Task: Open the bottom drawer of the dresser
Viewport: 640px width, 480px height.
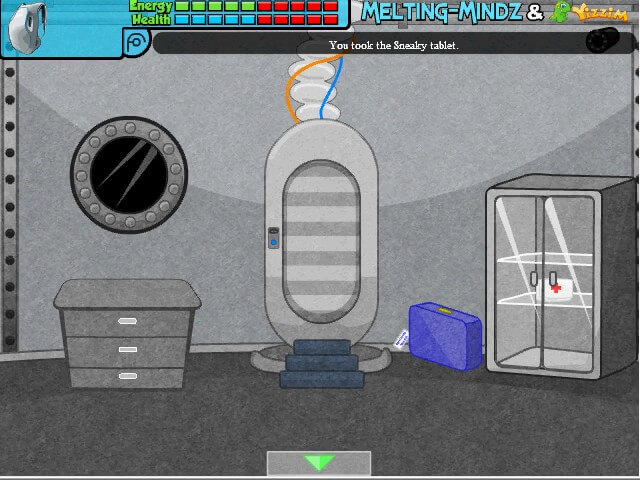Action: 127,376
